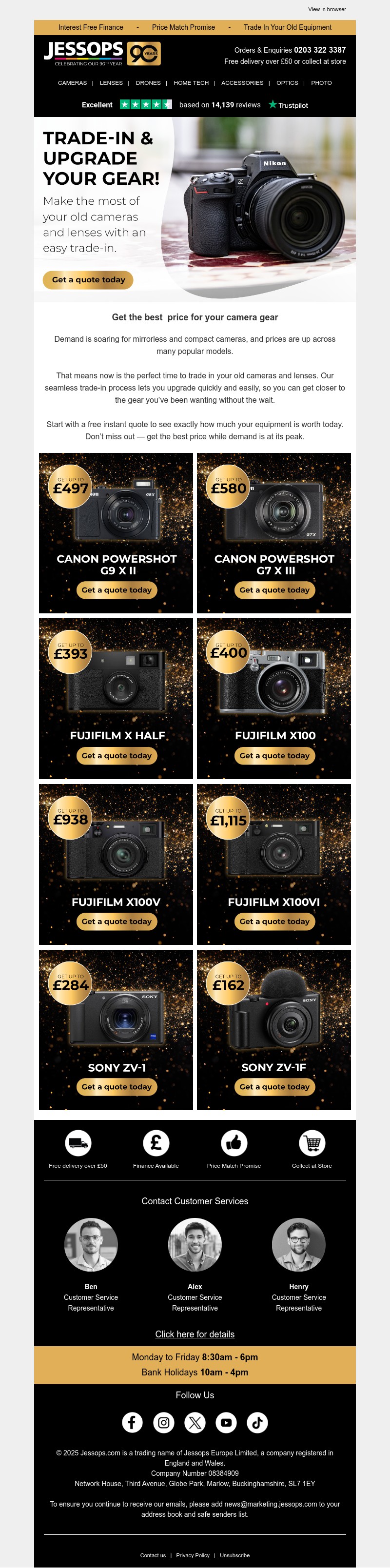Image resolution: width=390 pixels, height=1568 pixels.
Task: Get a quote for Canon Powershot G7 X III
Action: pos(274,590)
